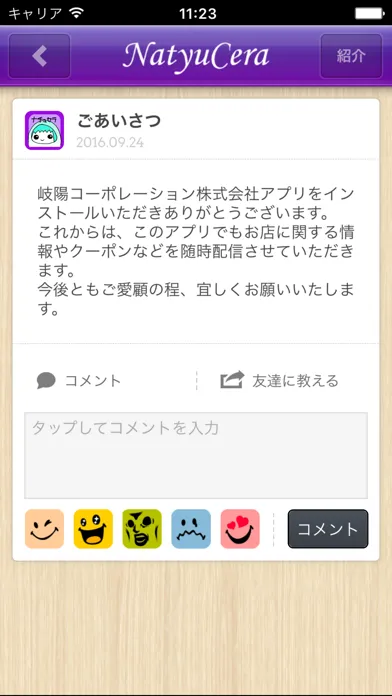Submit with the dark コメント button
Viewport: 392px width, 696px height.
(x=328, y=529)
